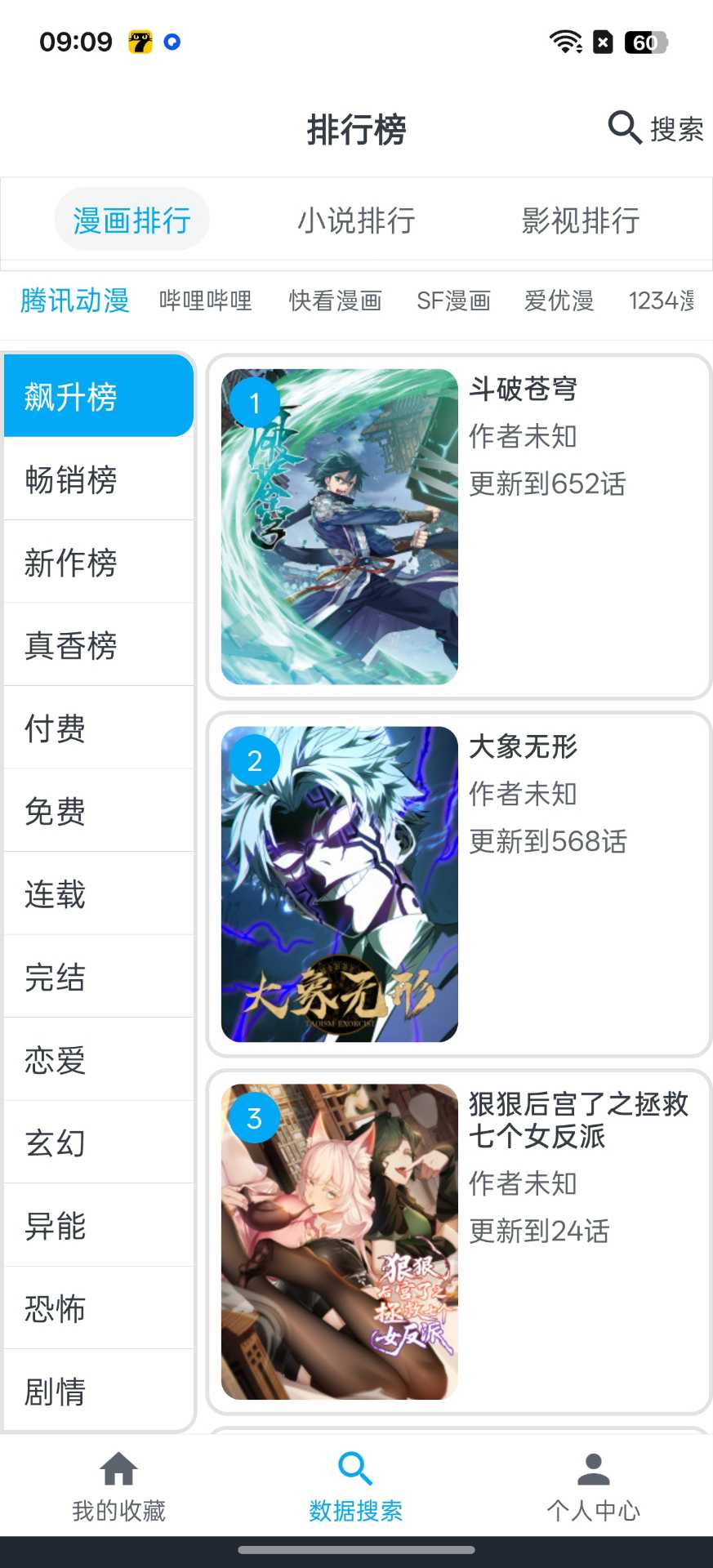Viewport: 713px width, 1568px height.
Task: Select the 恋爱 category
Action: (98, 1060)
